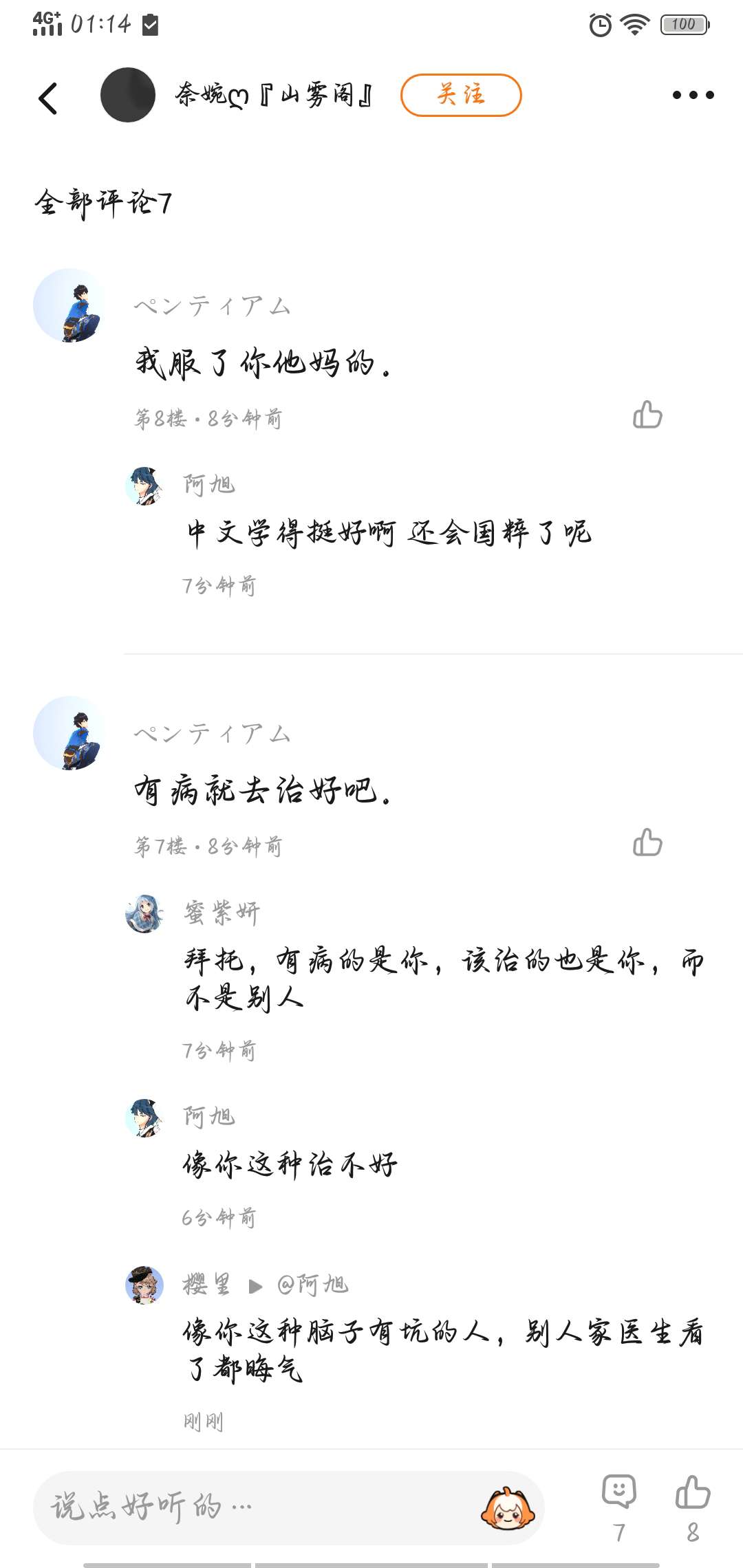The width and height of the screenshot is (743, 1568).
Task: Follow the author with the 关注 button
Action: [x=461, y=95]
